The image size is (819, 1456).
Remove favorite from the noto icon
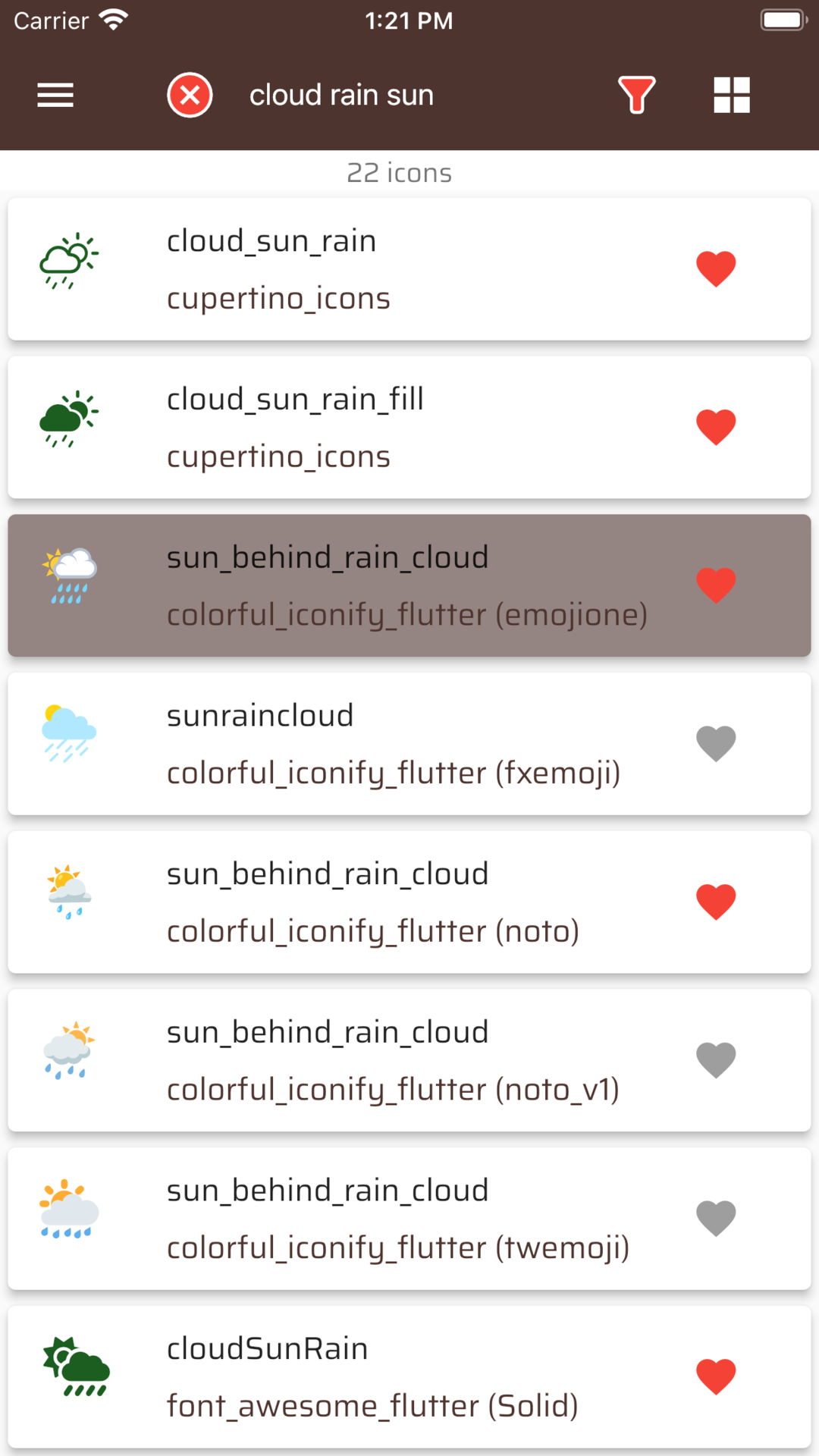(x=716, y=902)
